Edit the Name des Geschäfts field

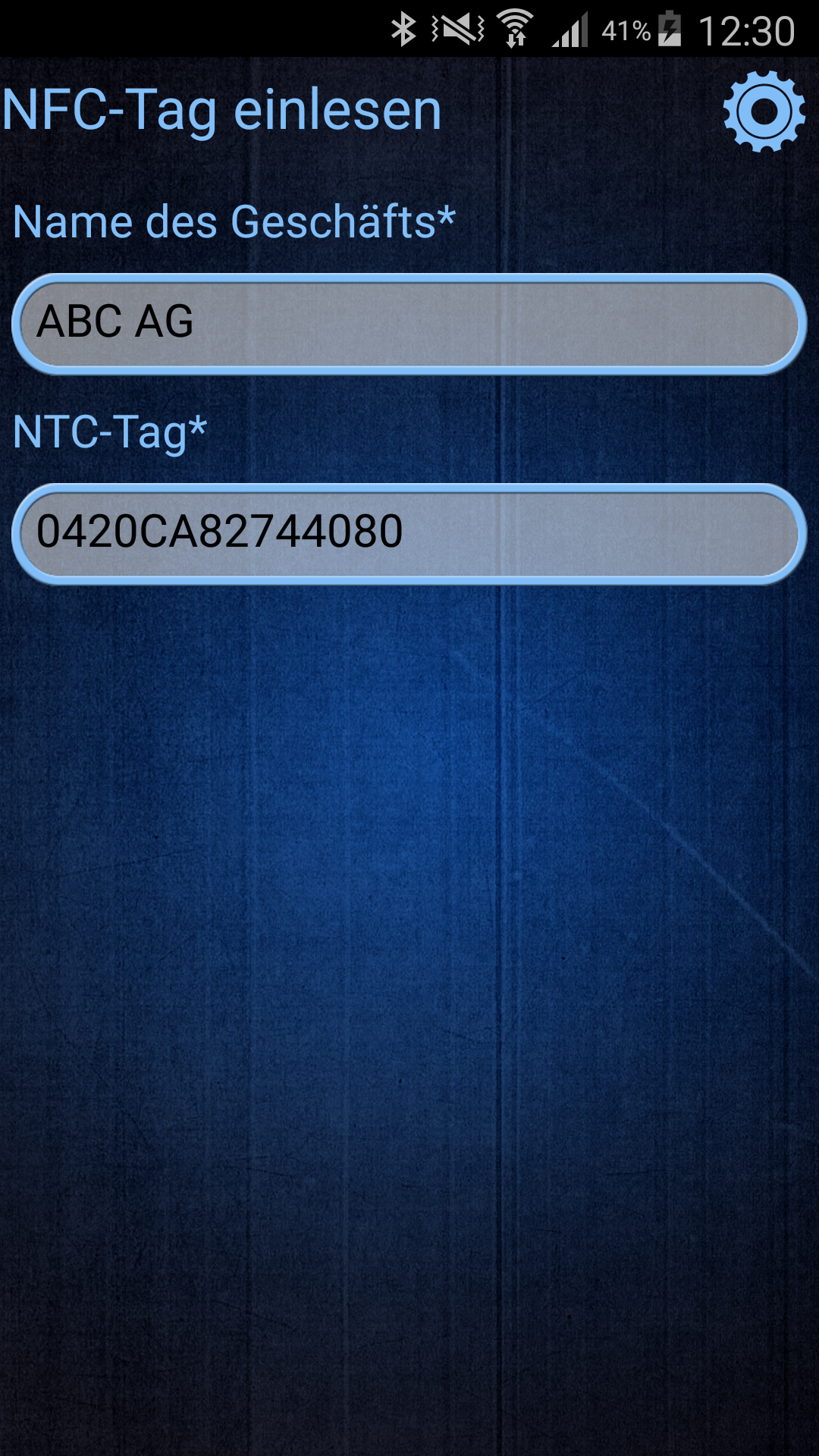point(409,324)
